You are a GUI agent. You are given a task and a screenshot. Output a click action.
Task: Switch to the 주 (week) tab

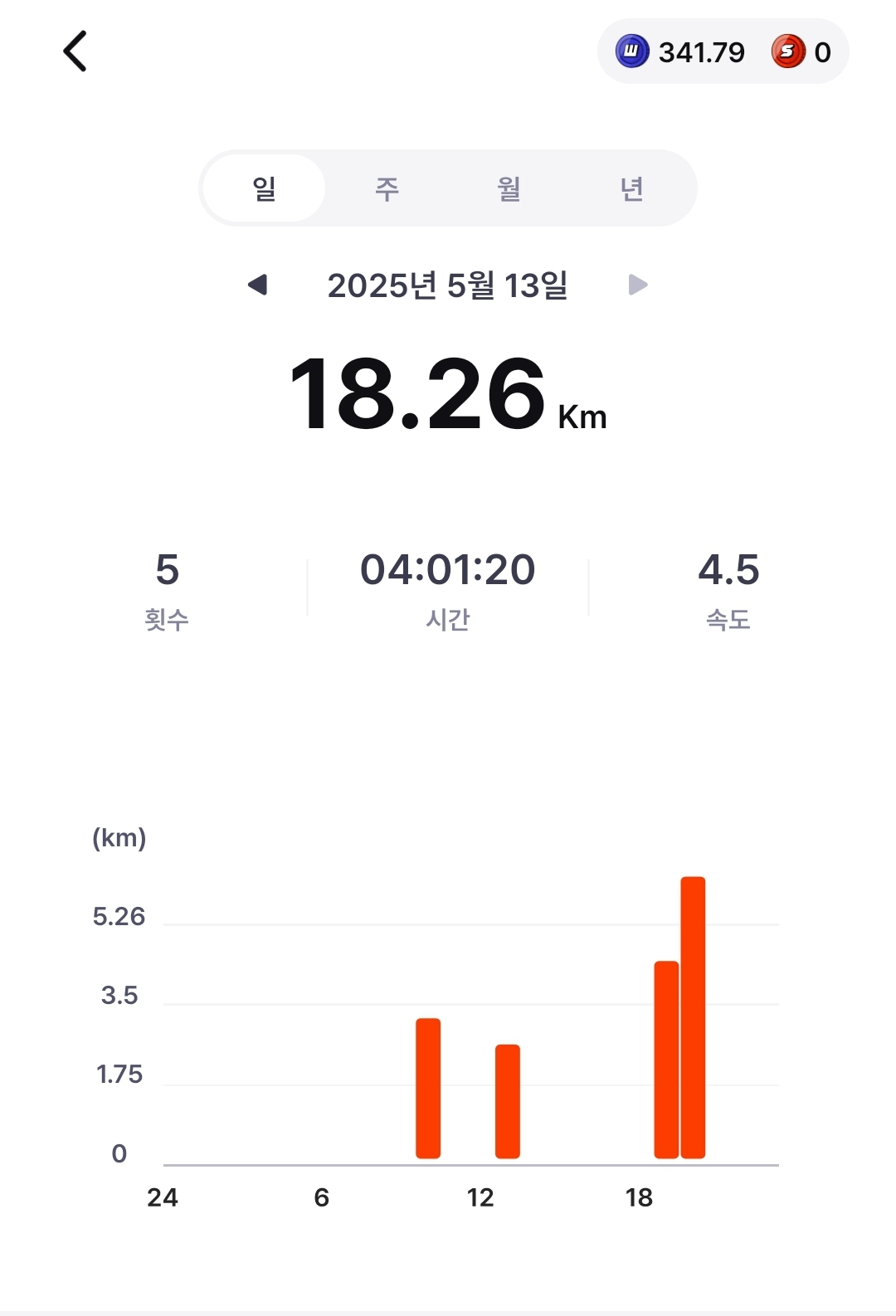pyautogui.click(x=387, y=188)
